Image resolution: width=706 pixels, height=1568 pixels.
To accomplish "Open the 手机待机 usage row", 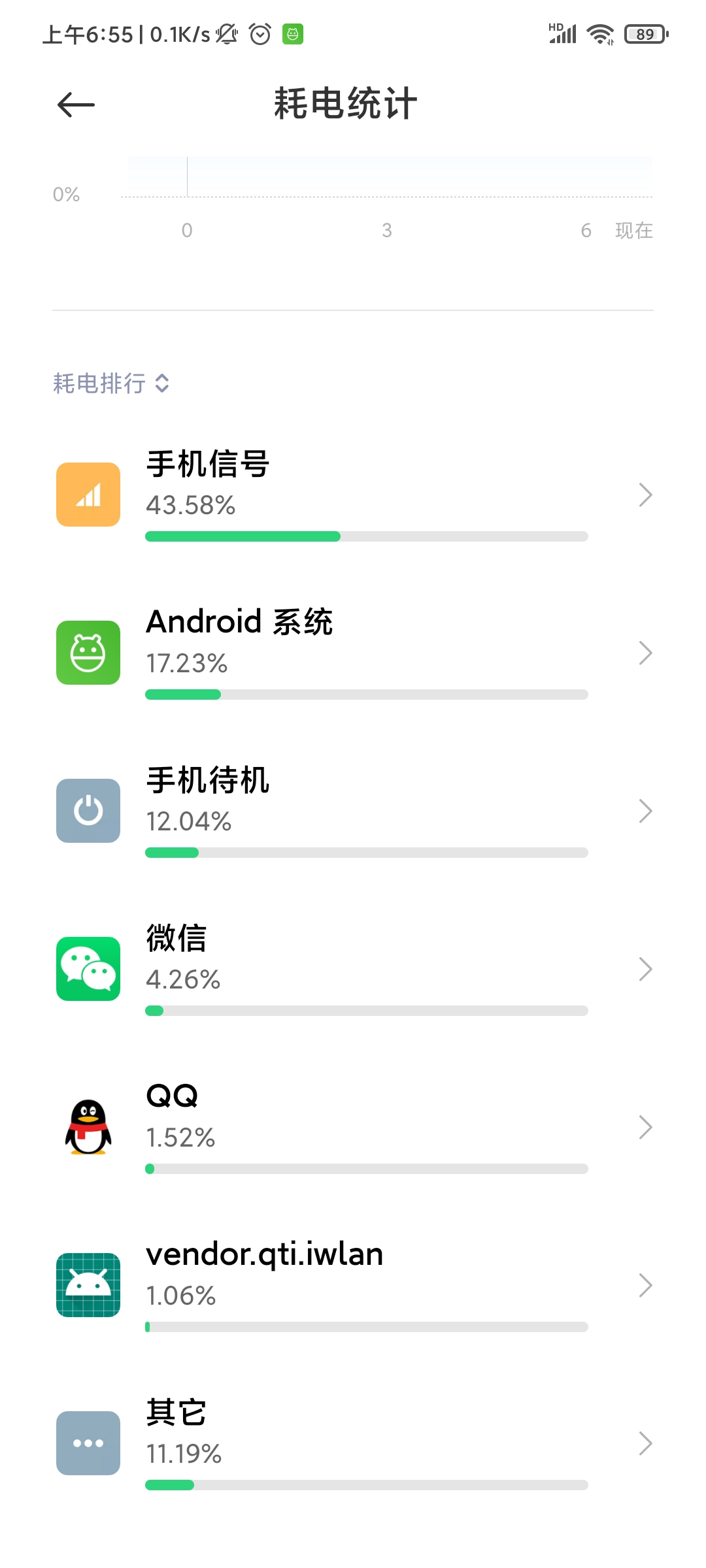I will click(x=353, y=811).
